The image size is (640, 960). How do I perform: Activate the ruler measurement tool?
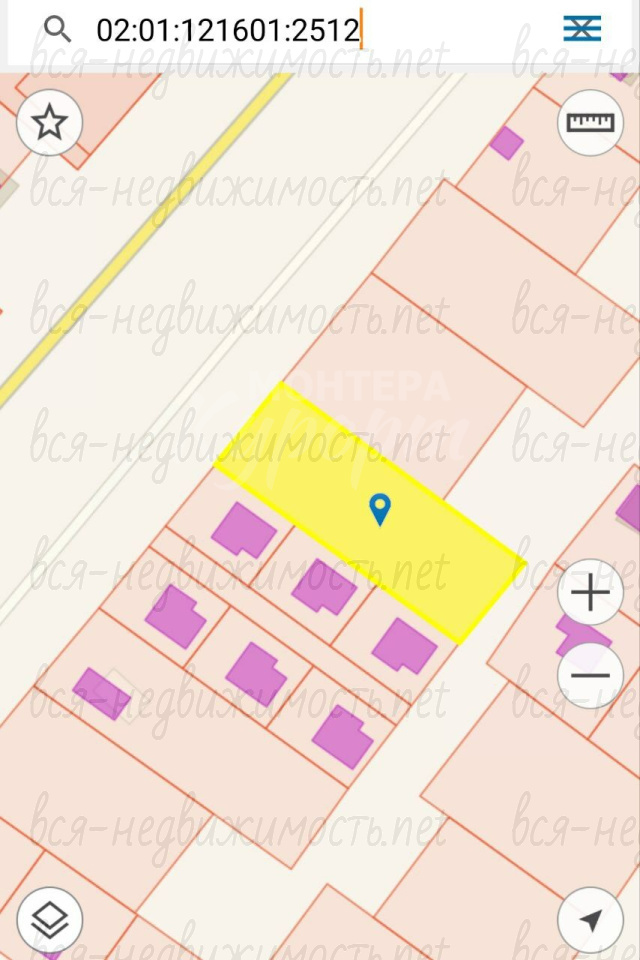[x=590, y=123]
